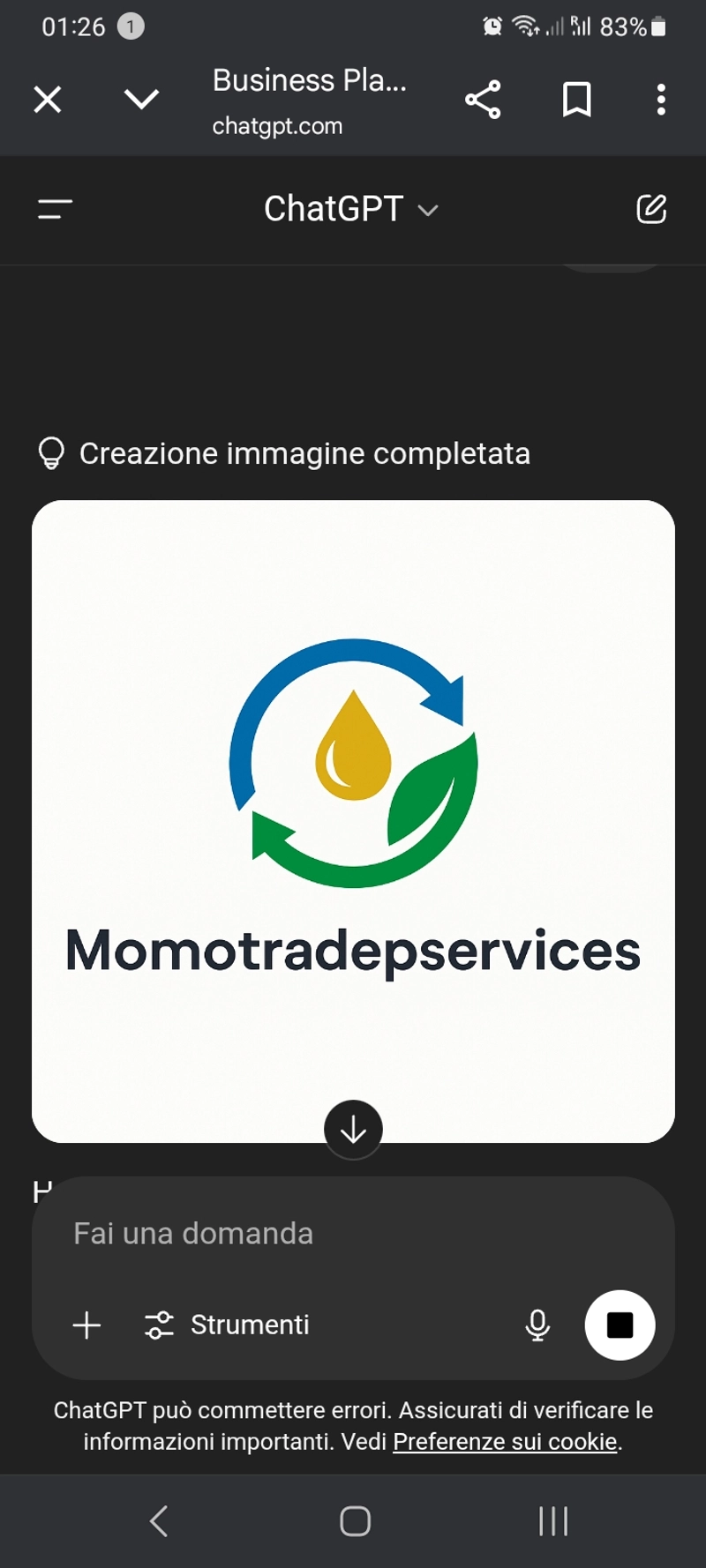Image resolution: width=706 pixels, height=1568 pixels.
Task: Go to the home screen
Action: point(355,1521)
